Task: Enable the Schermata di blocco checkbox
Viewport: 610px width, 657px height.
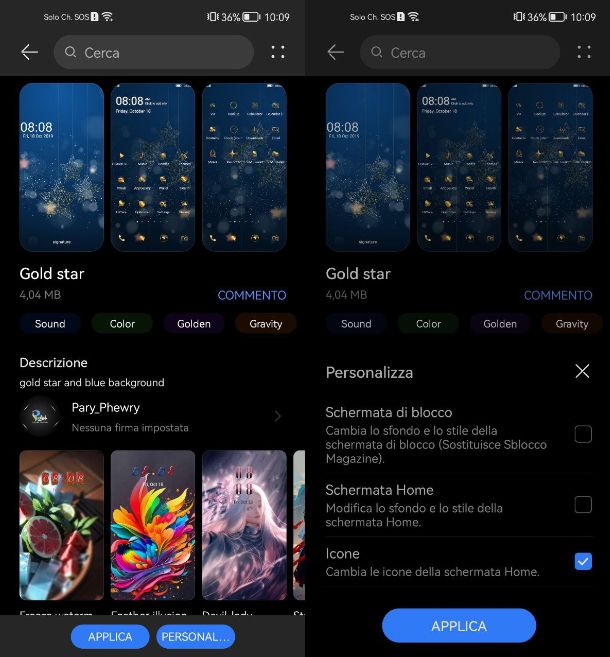Action: pyautogui.click(x=582, y=434)
